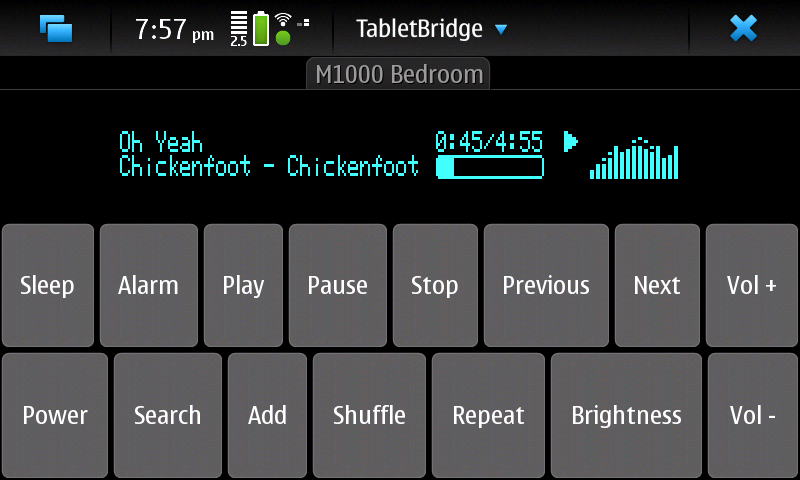Open Search on the player
800x480 pixels.
pos(167,415)
